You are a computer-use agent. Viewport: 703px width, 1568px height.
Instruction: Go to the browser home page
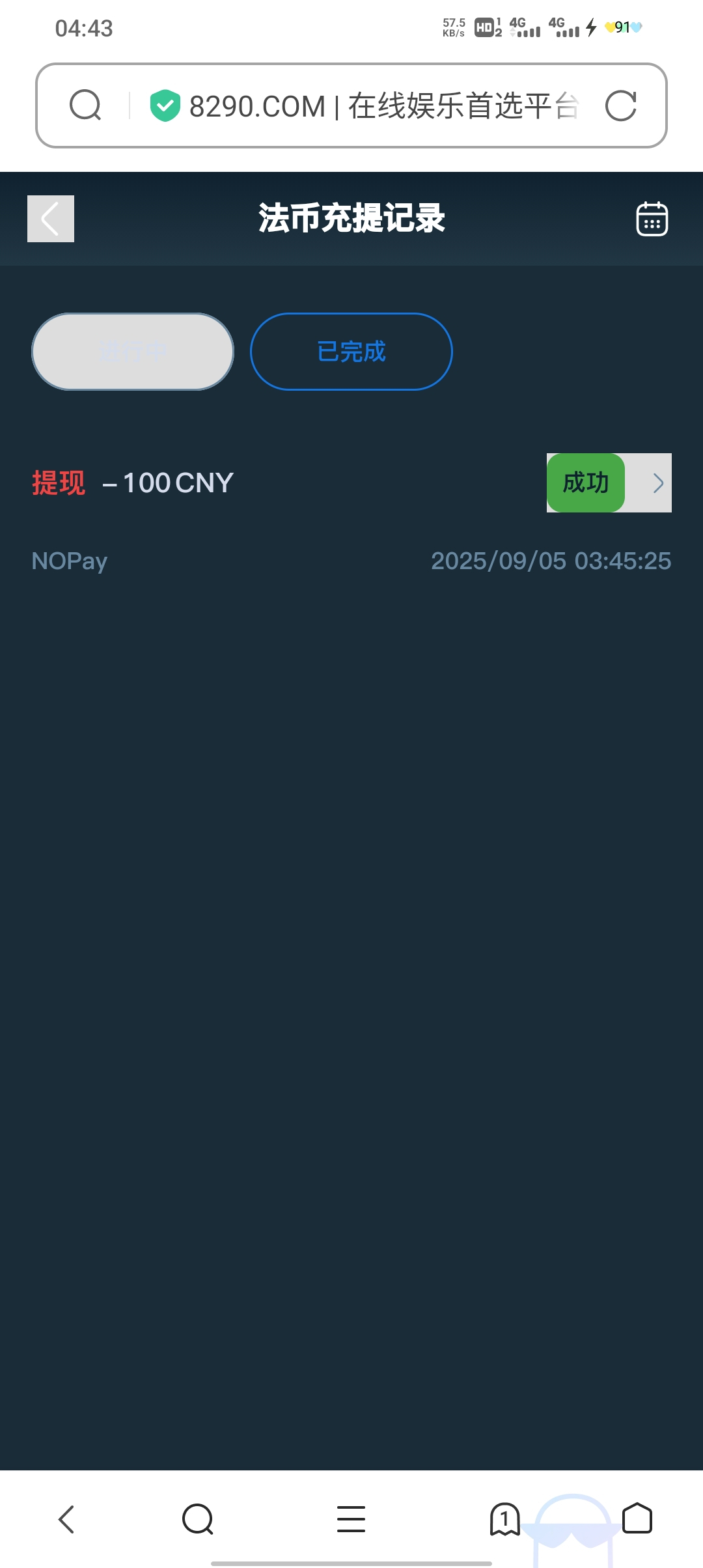click(x=637, y=1519)
